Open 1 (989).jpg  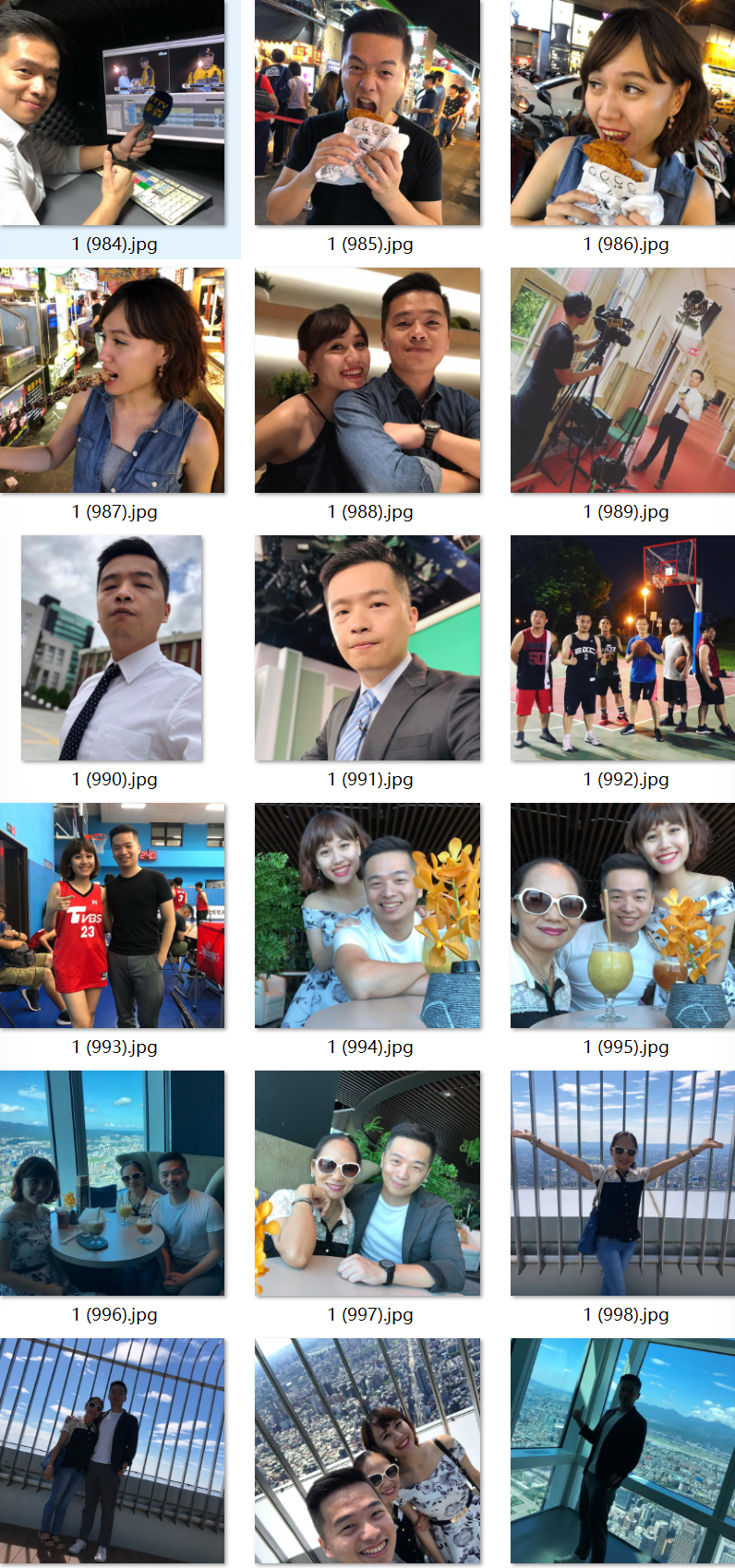pyautogui.click(x=622, y=380)
